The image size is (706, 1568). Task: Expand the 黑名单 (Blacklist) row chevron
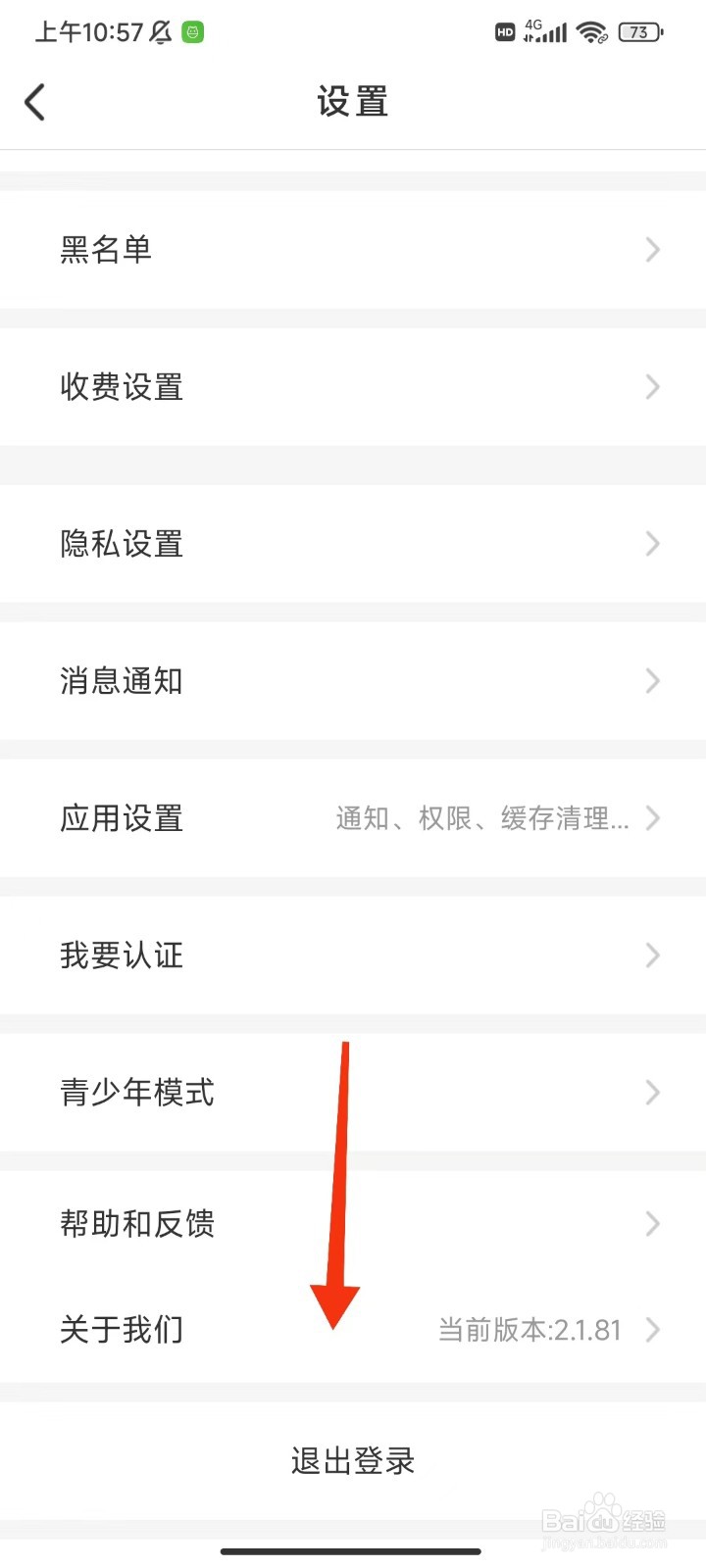[x=652, y=250]
